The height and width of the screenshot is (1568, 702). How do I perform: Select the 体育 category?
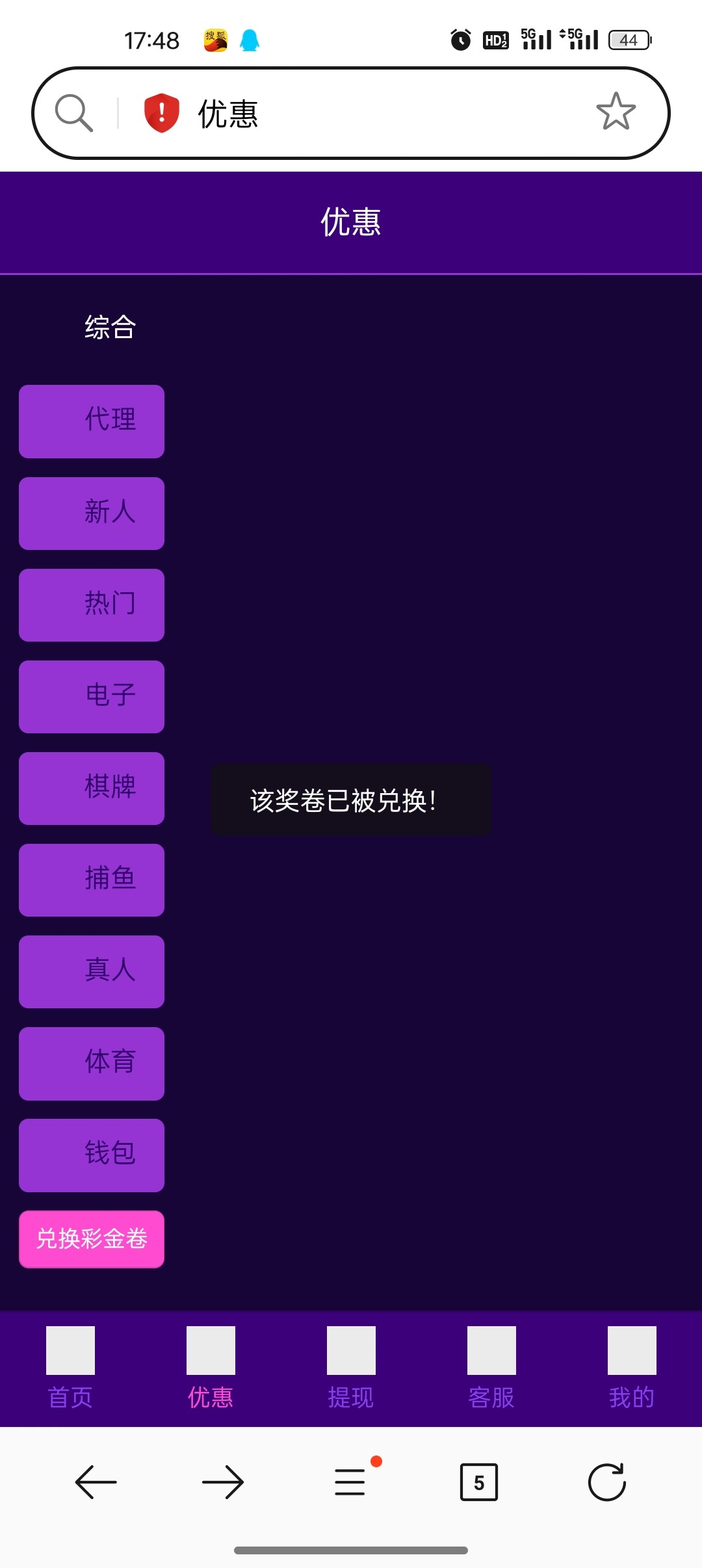tap(92, 1064)
